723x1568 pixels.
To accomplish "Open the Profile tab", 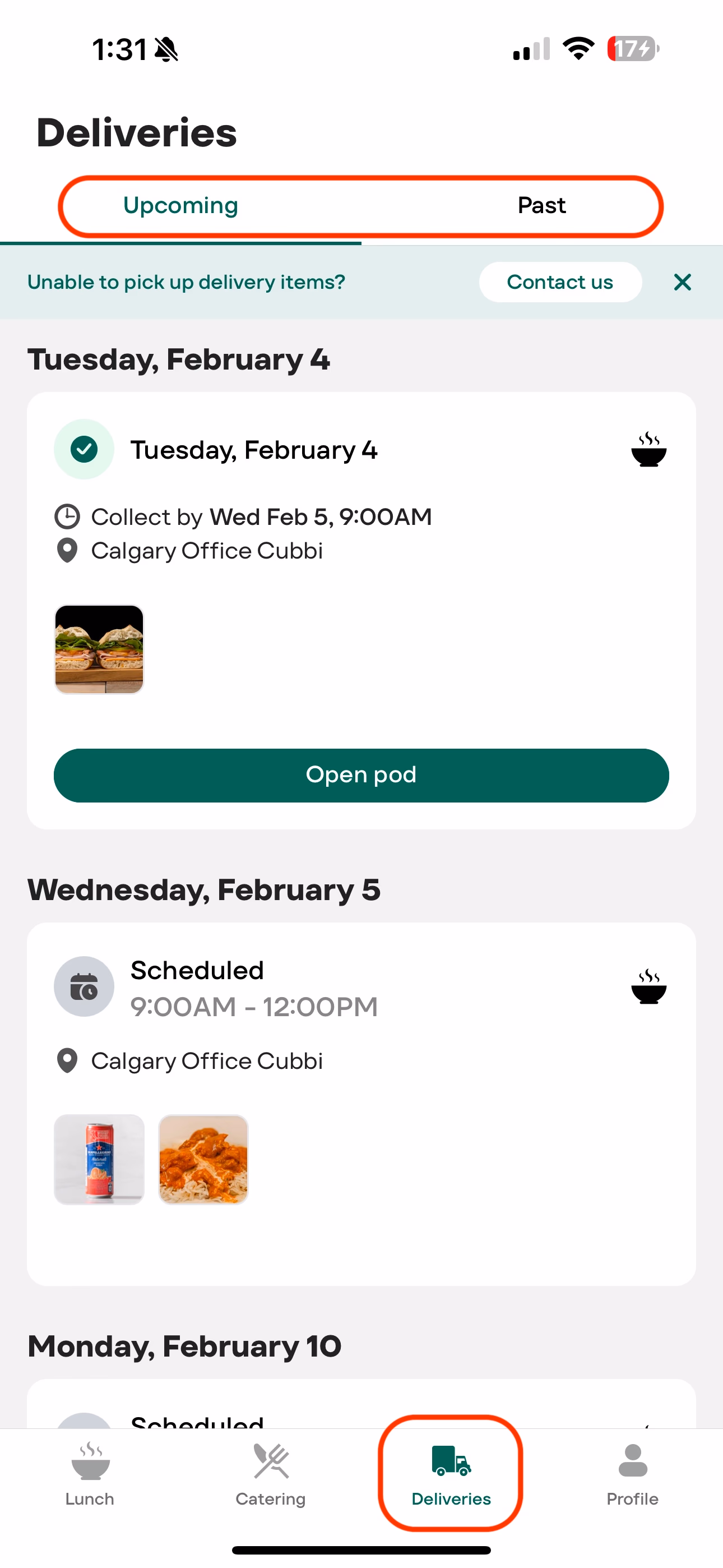I will pyautogui.click(x=632, y=1473).
